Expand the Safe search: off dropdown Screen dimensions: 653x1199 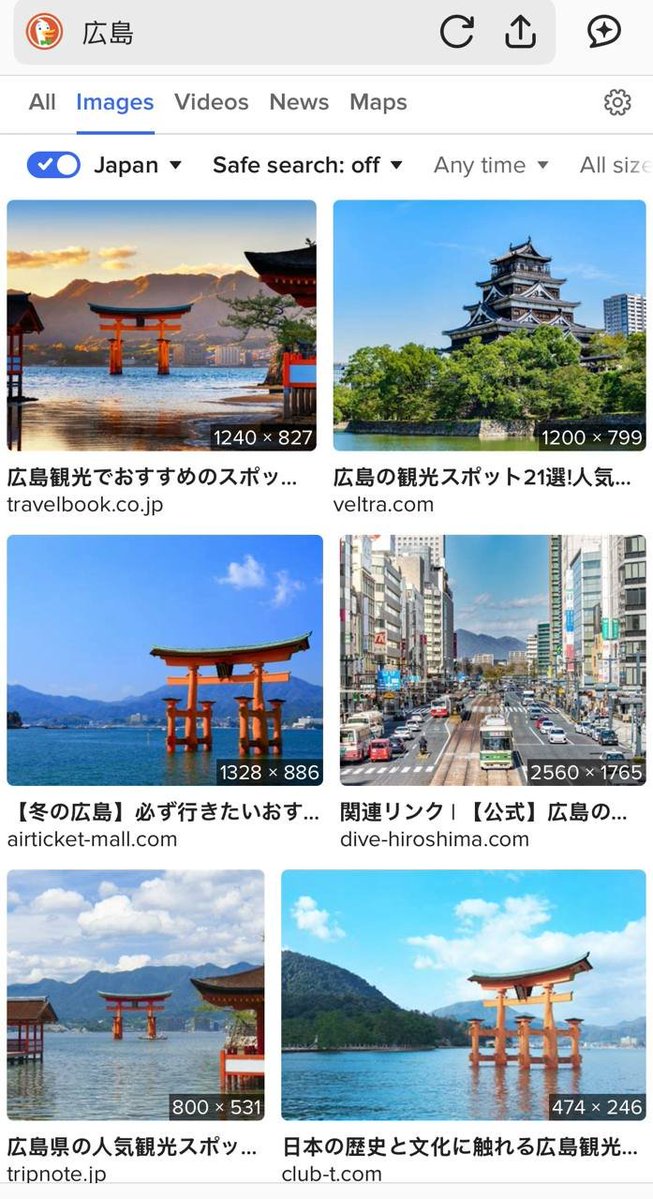tap(307, 165)
